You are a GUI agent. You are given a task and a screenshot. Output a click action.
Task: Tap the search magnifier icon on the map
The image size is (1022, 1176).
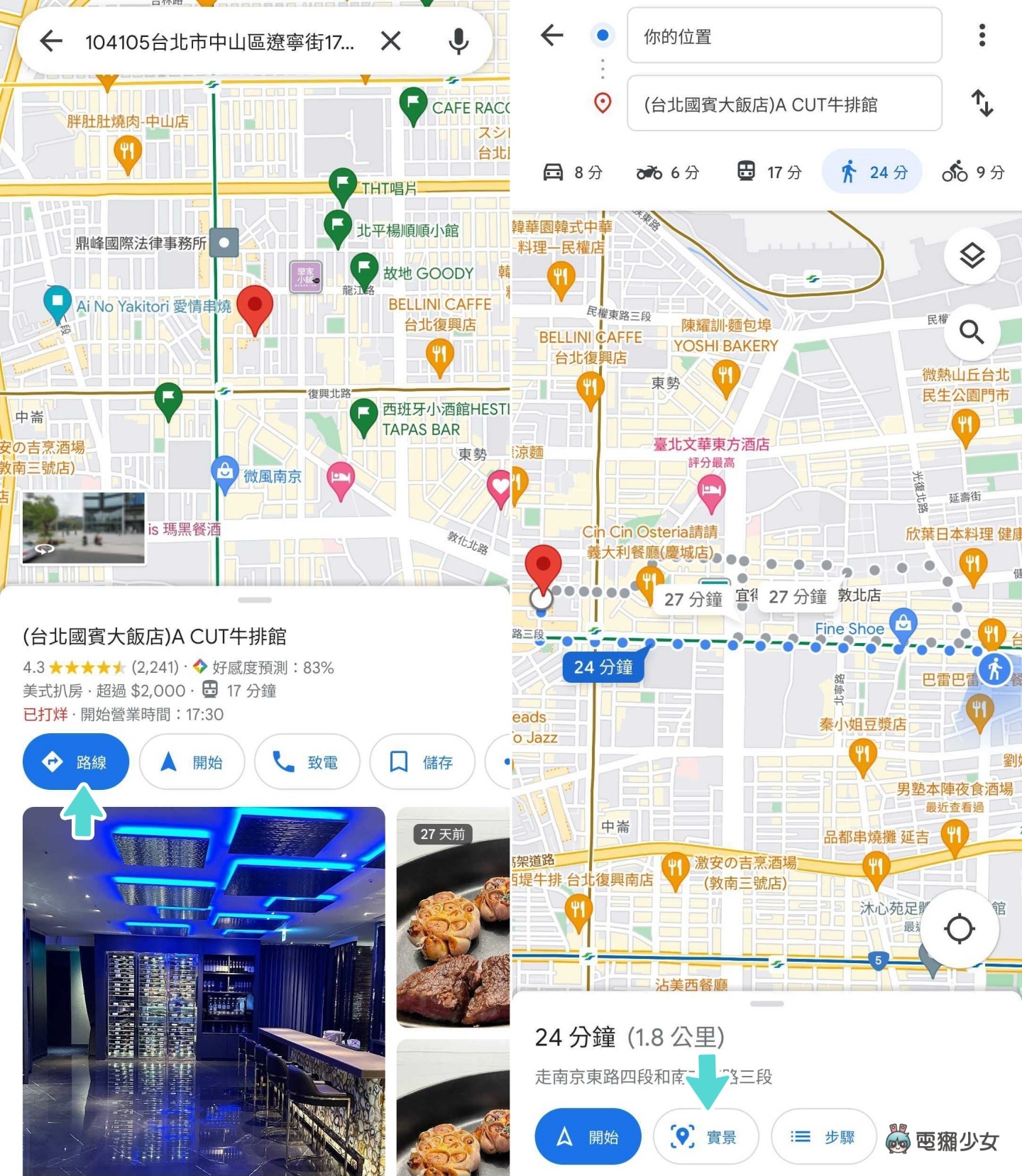[x=972, y=331]
